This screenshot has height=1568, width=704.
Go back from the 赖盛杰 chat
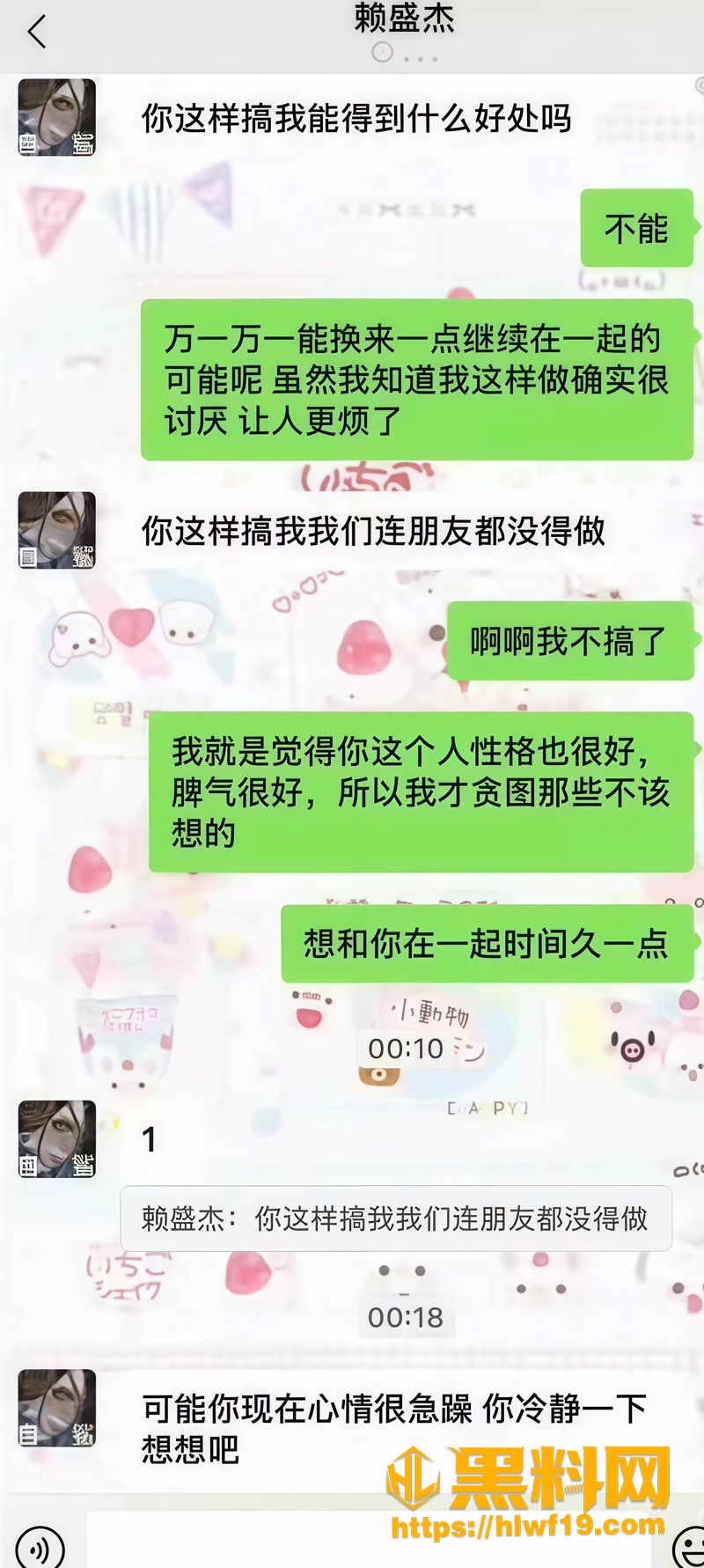(37, 33)
